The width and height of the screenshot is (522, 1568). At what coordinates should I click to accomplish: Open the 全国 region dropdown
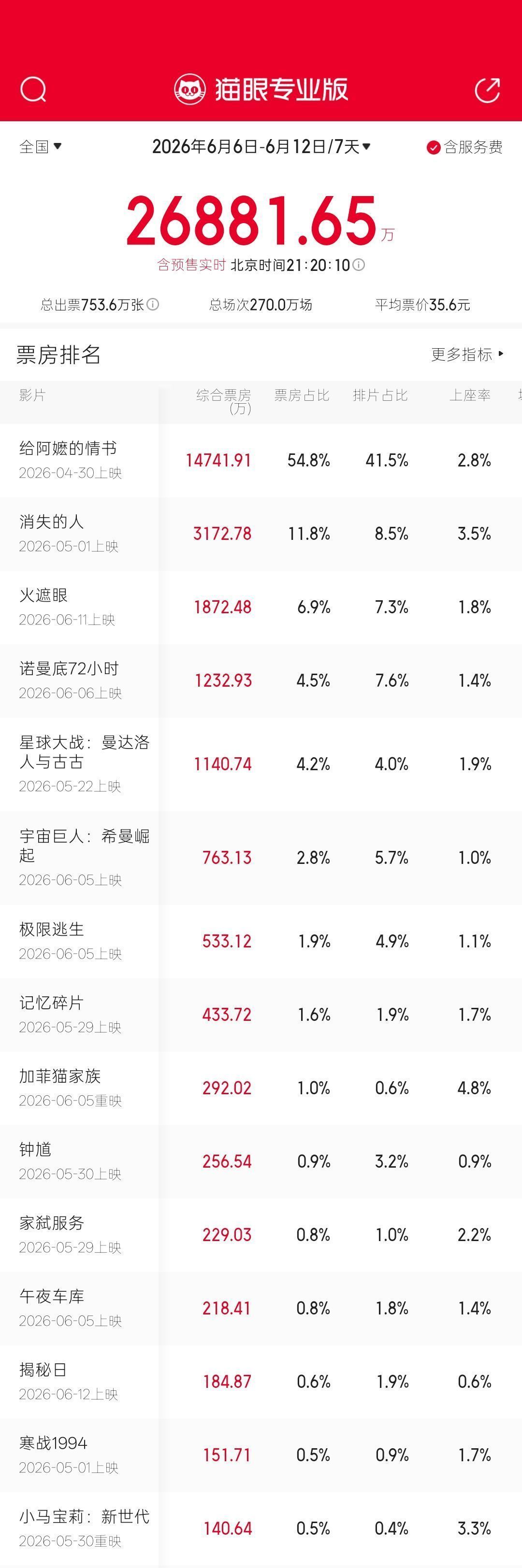pos(40,147)
